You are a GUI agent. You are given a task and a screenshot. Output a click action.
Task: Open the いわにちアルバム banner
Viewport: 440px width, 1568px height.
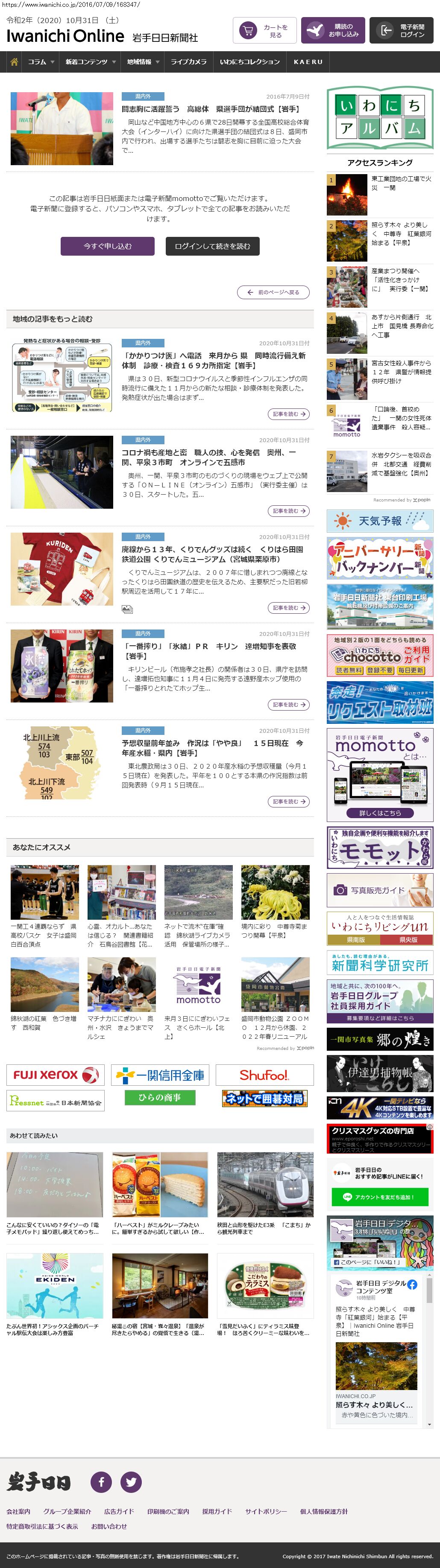(x=380, y=117)
